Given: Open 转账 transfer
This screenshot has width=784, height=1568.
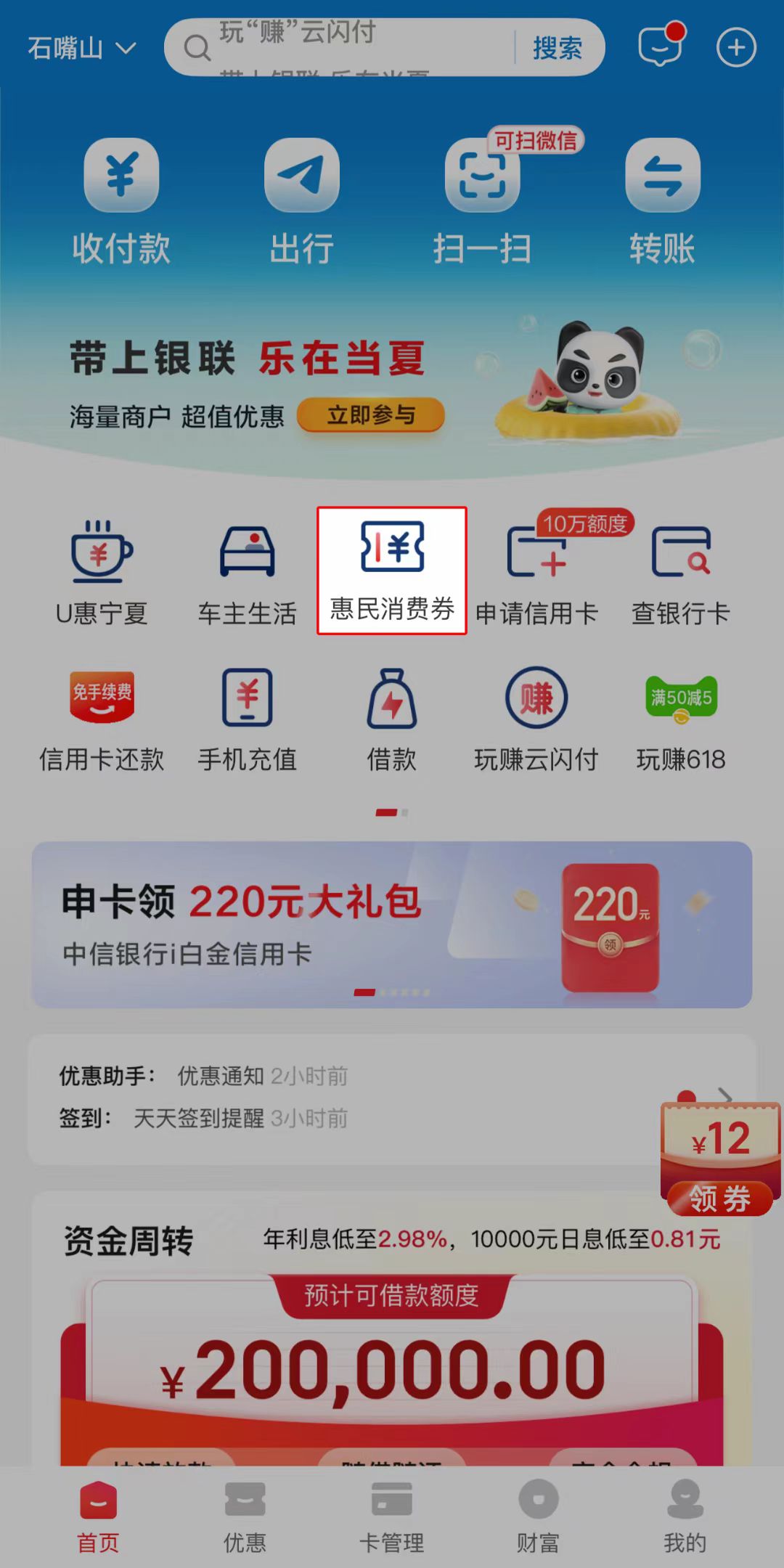Looking at the screenshot, I should pos(662,201).
